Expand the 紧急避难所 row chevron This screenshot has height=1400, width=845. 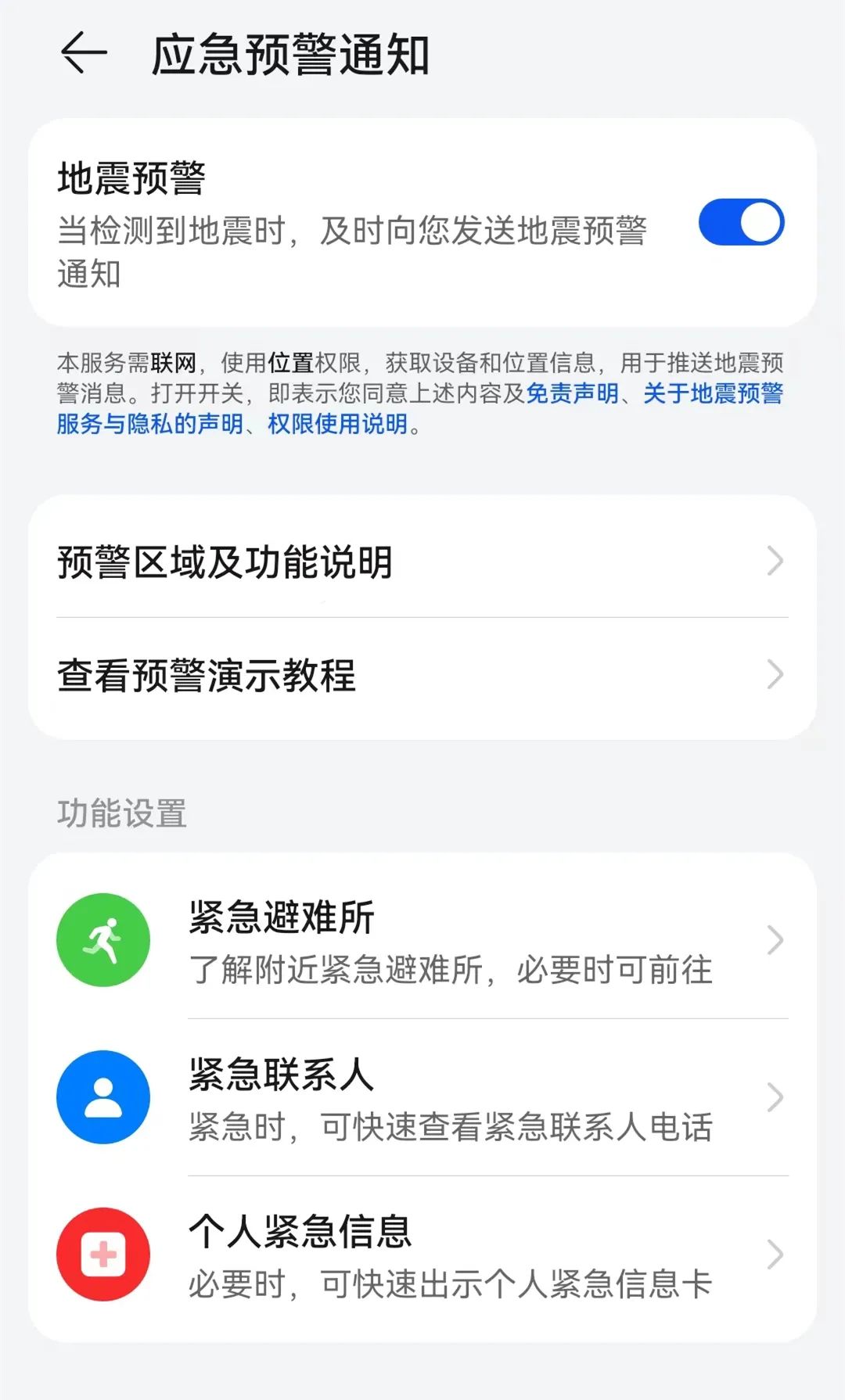(x=775, y=940)
